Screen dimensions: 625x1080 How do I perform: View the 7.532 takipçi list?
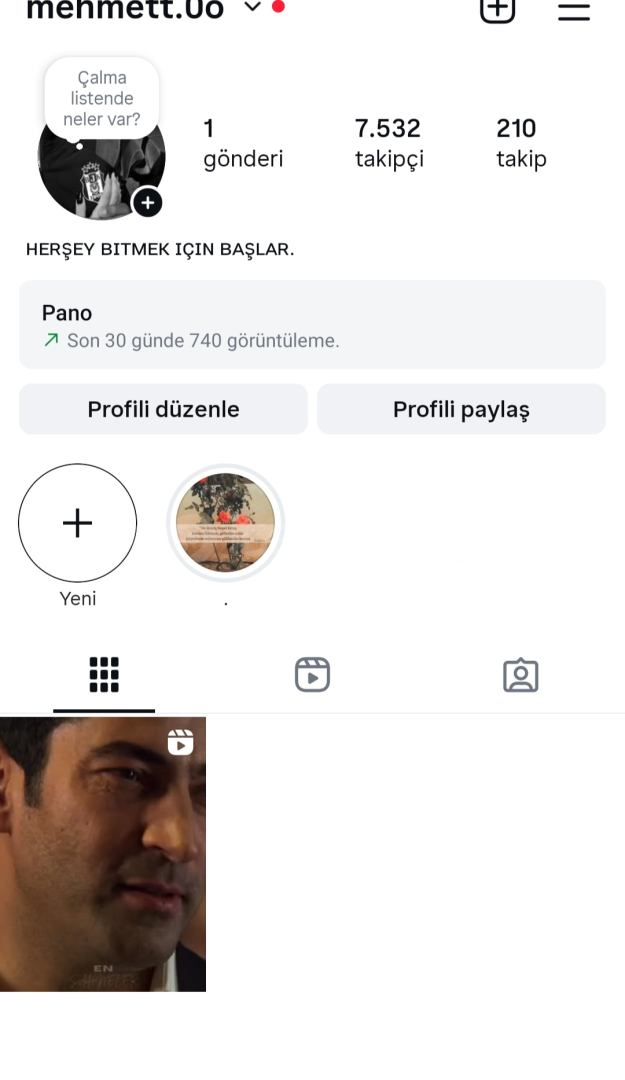click(389, 143)
